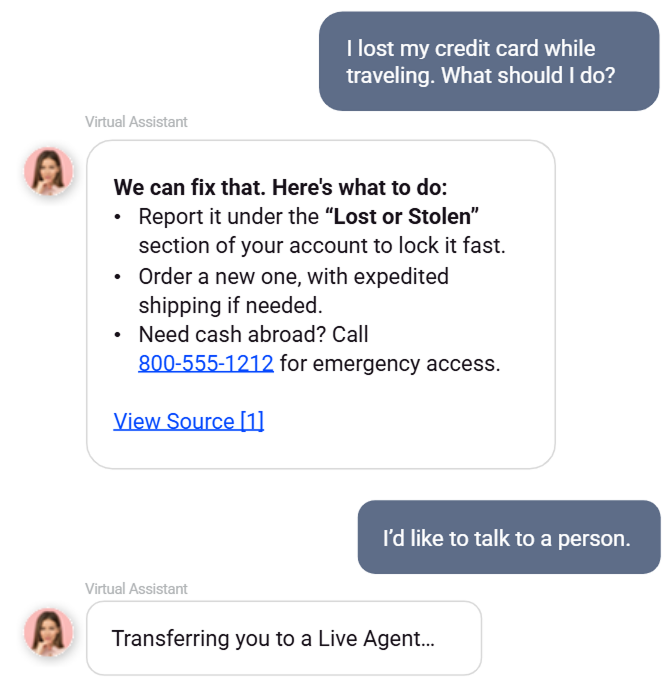
Task: Call the 800-555-1212 emergency number link
Action: tap(206, 364)
